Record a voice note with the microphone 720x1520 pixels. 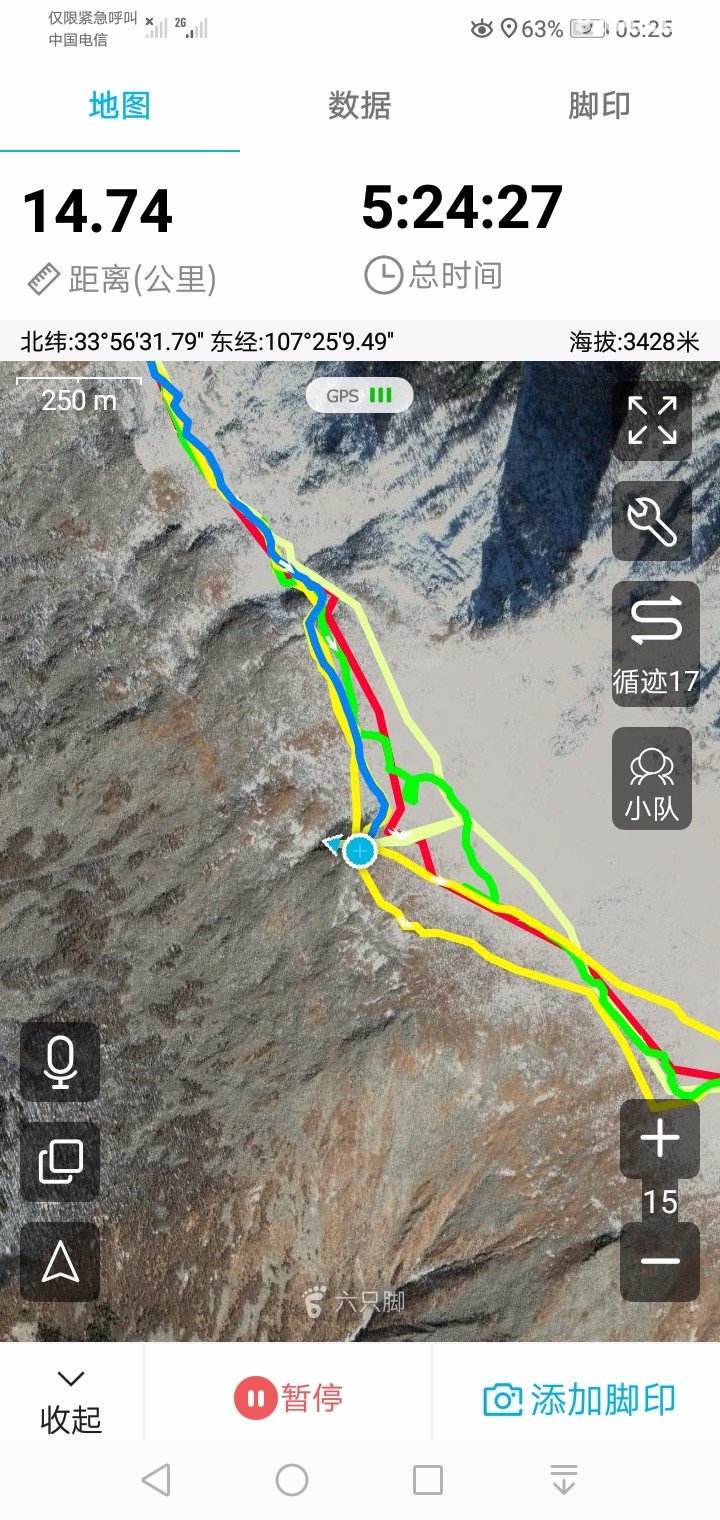click(x=60, y=1061)
